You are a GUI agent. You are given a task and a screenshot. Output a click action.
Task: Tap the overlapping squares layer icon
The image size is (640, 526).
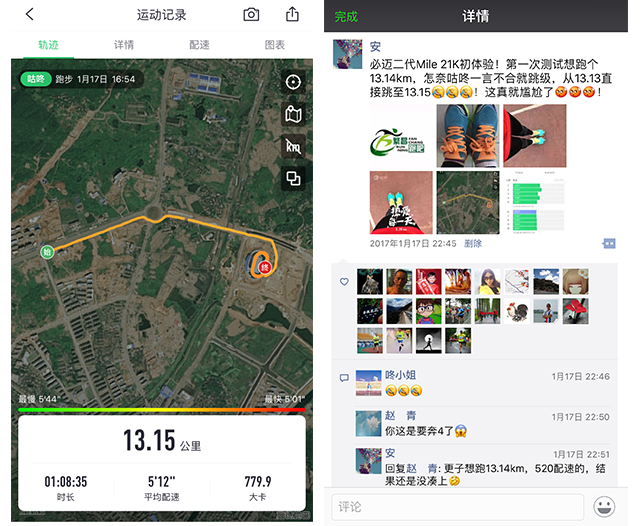click(x=293, y=178)
